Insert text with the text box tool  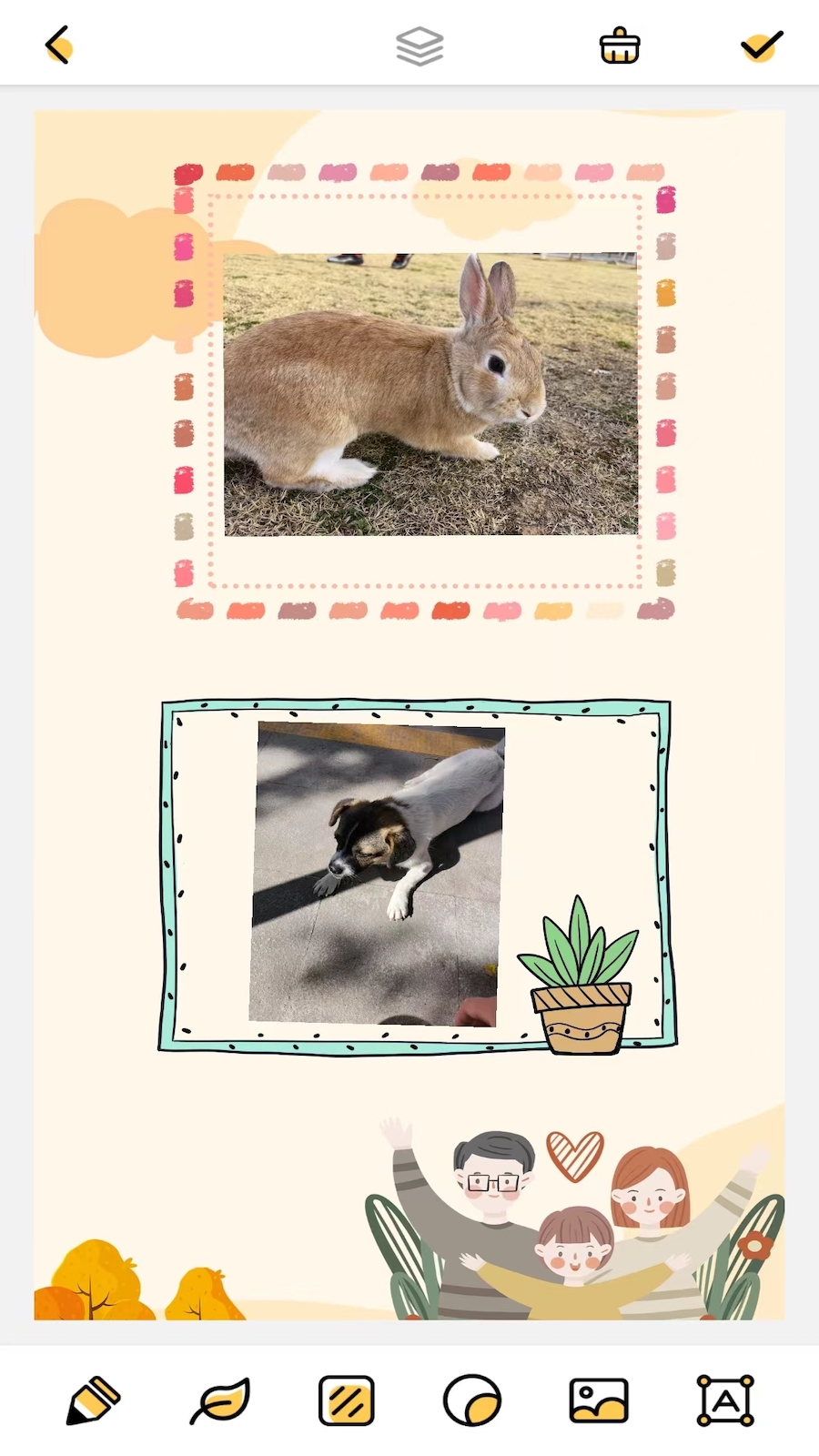coord(725,1400)
